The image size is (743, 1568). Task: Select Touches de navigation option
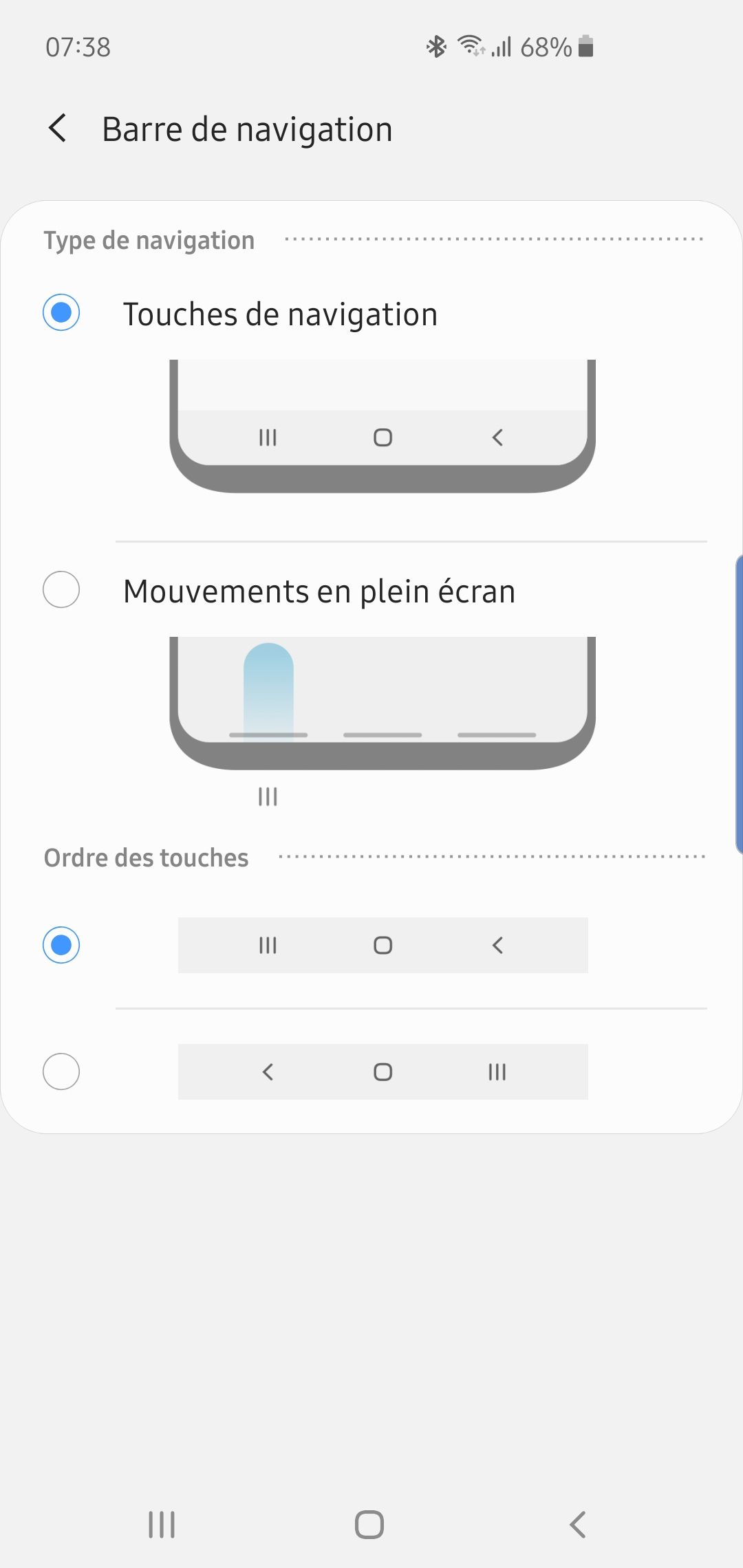coord(61,313)
